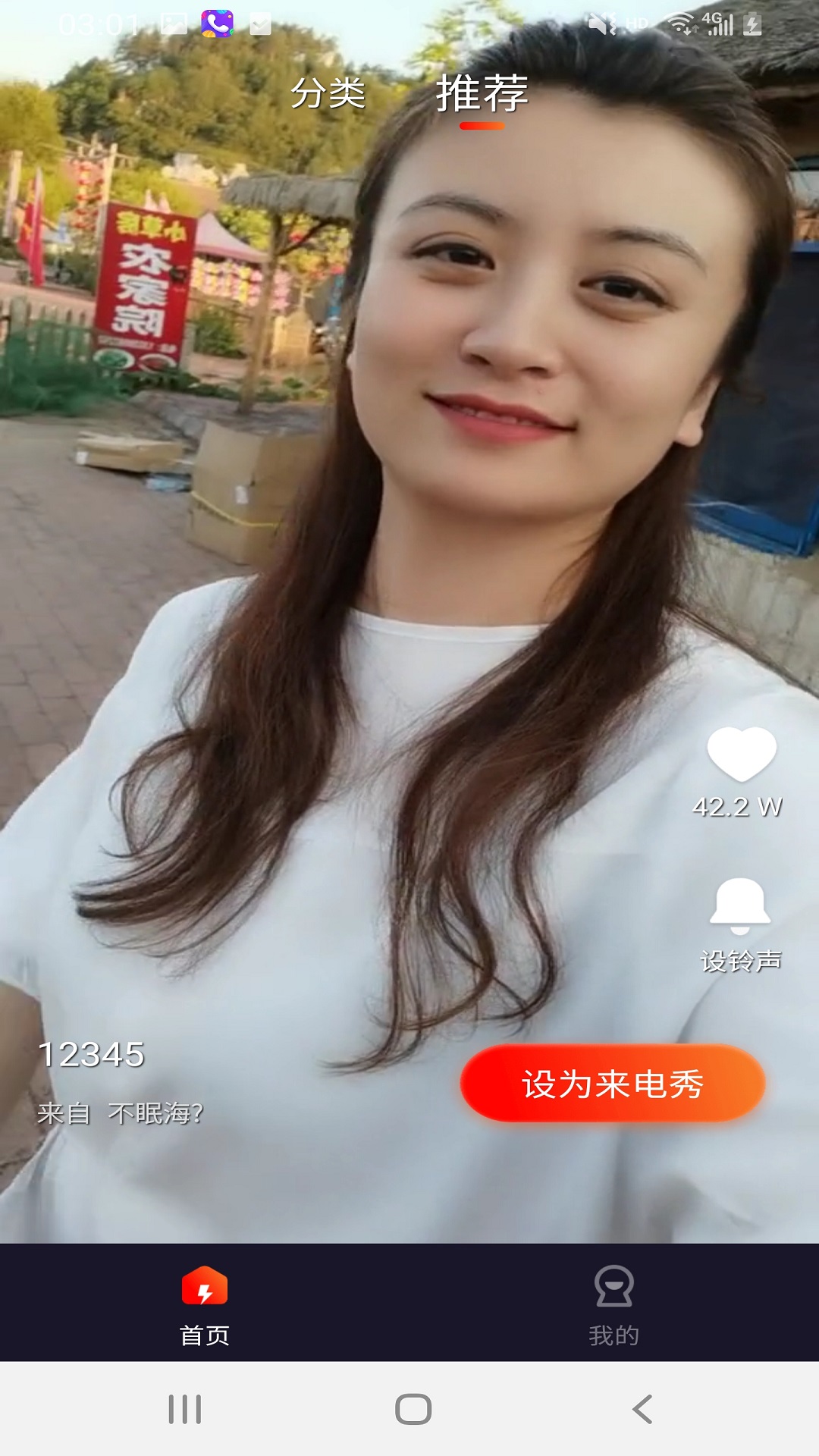Viewport: 819px width, 1456px height.
Task: Switch to the 推荐 tab
Action: (483, 95)
